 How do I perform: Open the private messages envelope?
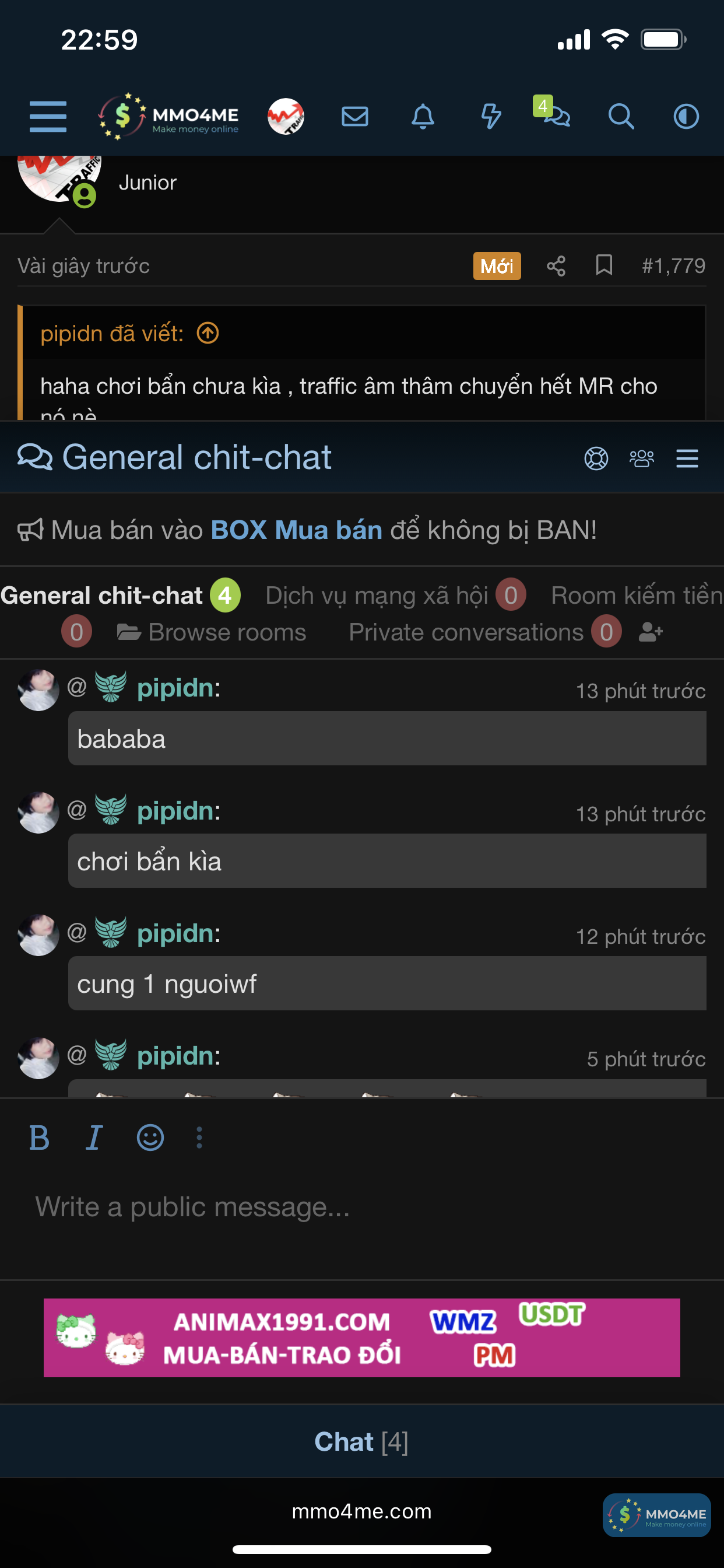(354, 116)
